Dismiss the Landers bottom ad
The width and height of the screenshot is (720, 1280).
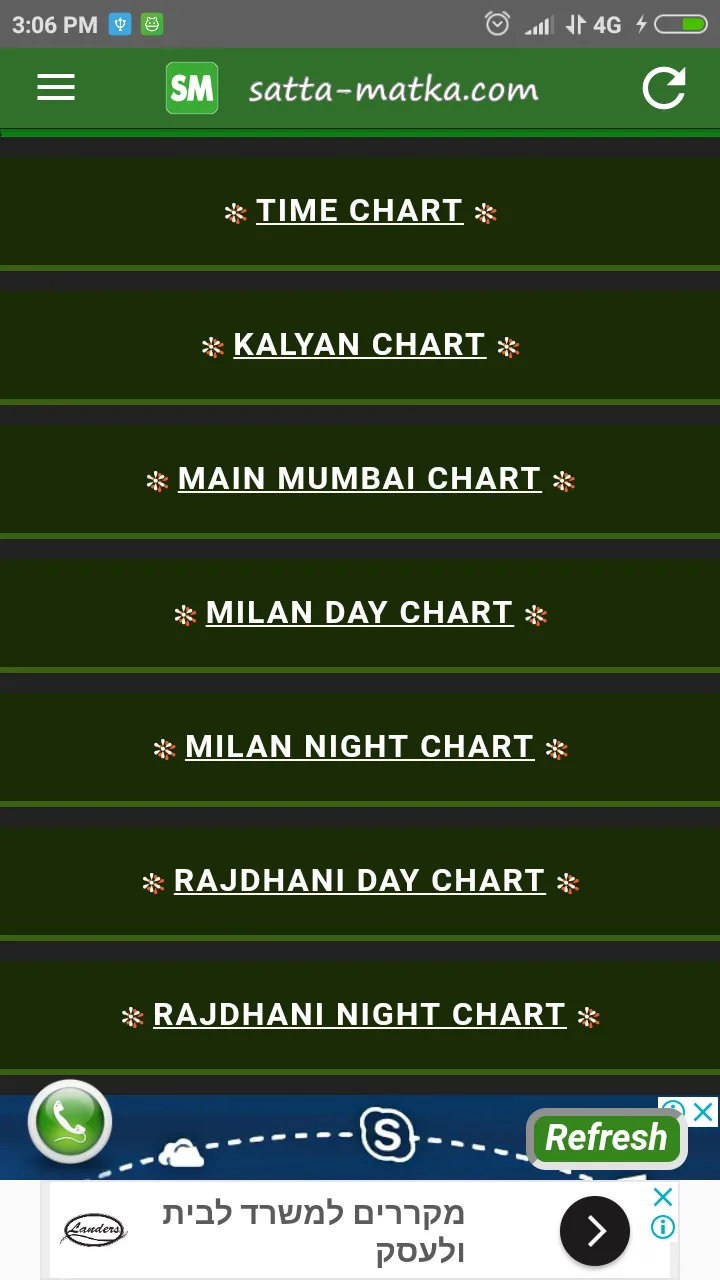coord(662,1197)
